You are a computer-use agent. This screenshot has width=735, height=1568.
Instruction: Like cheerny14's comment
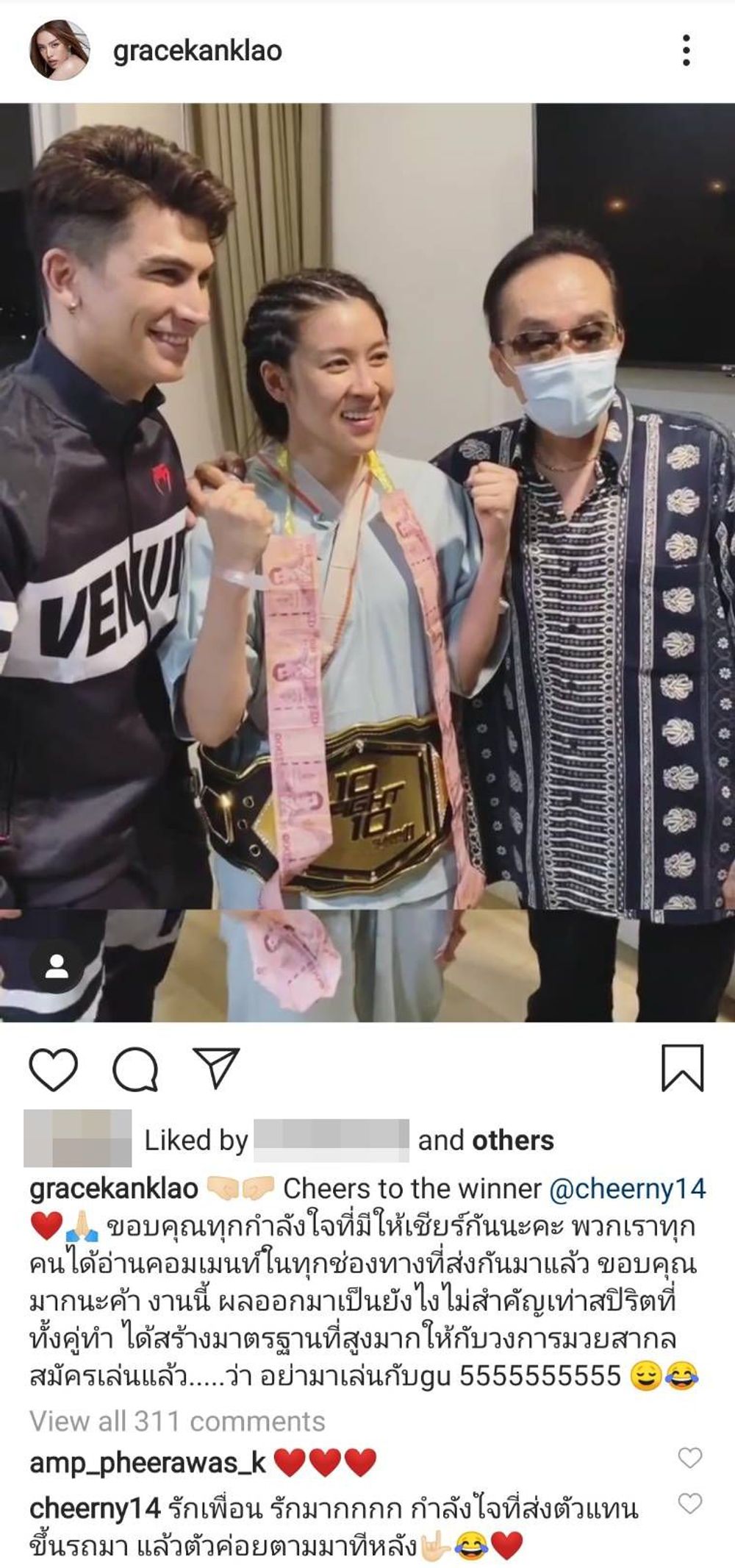pos(689,1505)
